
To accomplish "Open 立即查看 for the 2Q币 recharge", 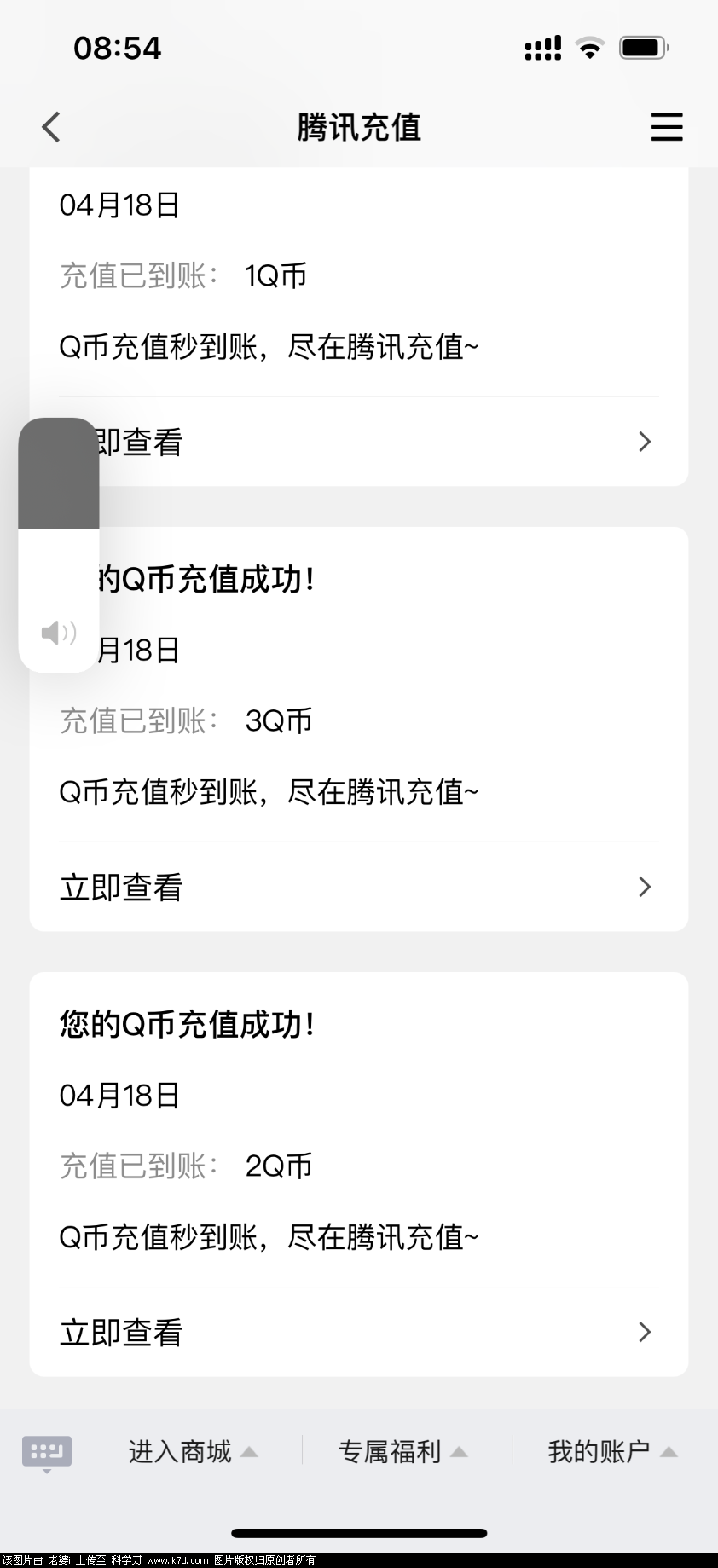I will 358,1332.
